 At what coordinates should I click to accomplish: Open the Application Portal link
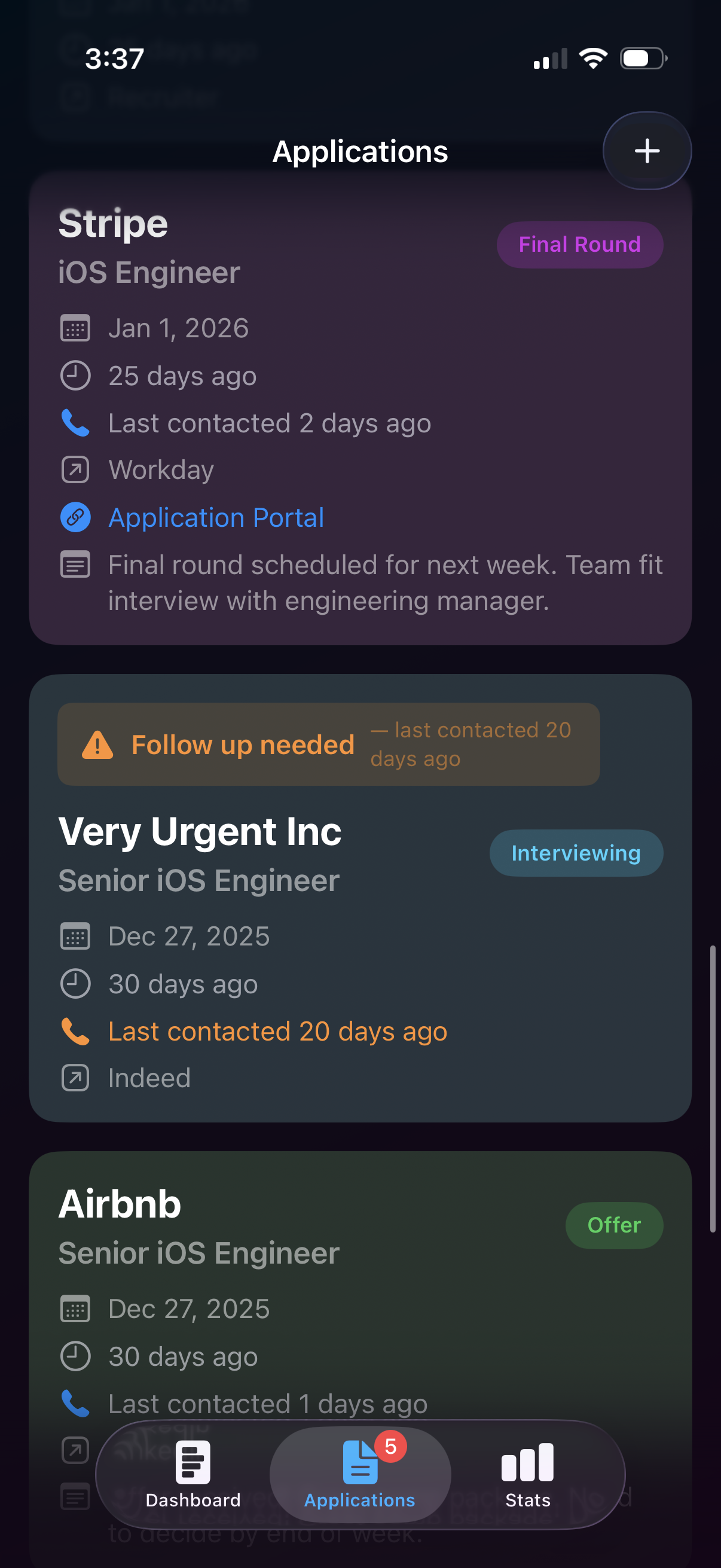pos(215,517)
